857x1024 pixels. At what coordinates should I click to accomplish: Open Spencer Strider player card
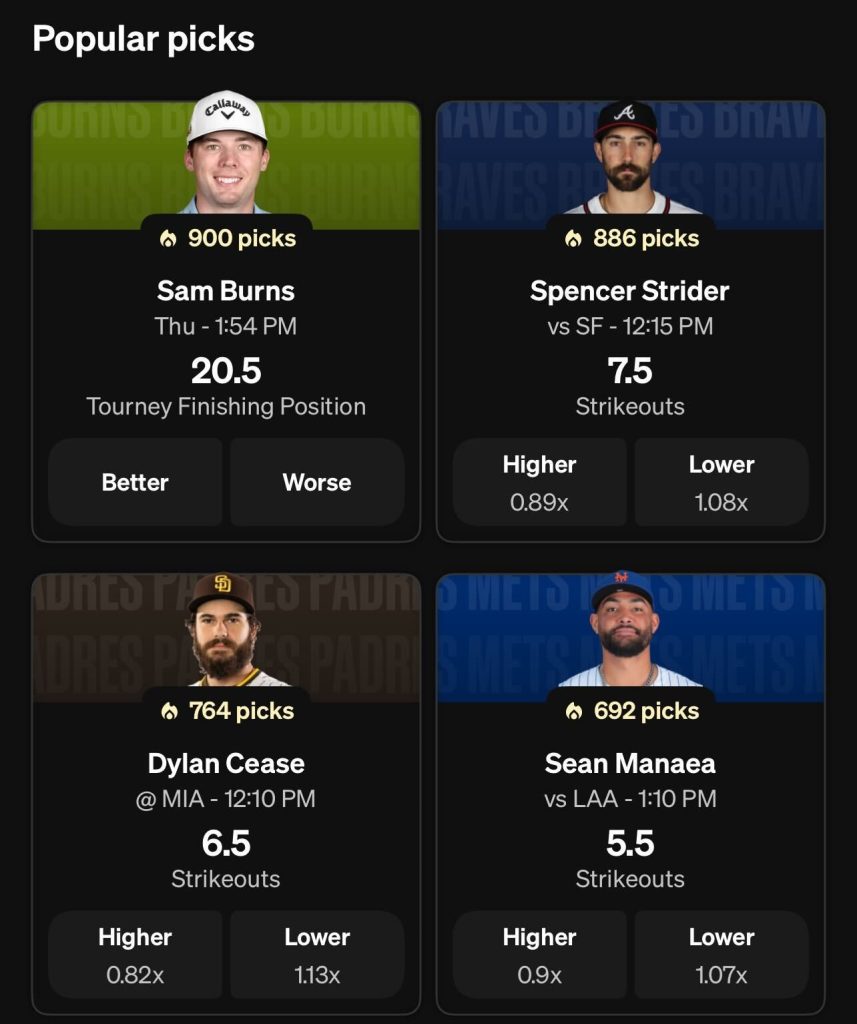coord(630,291)
